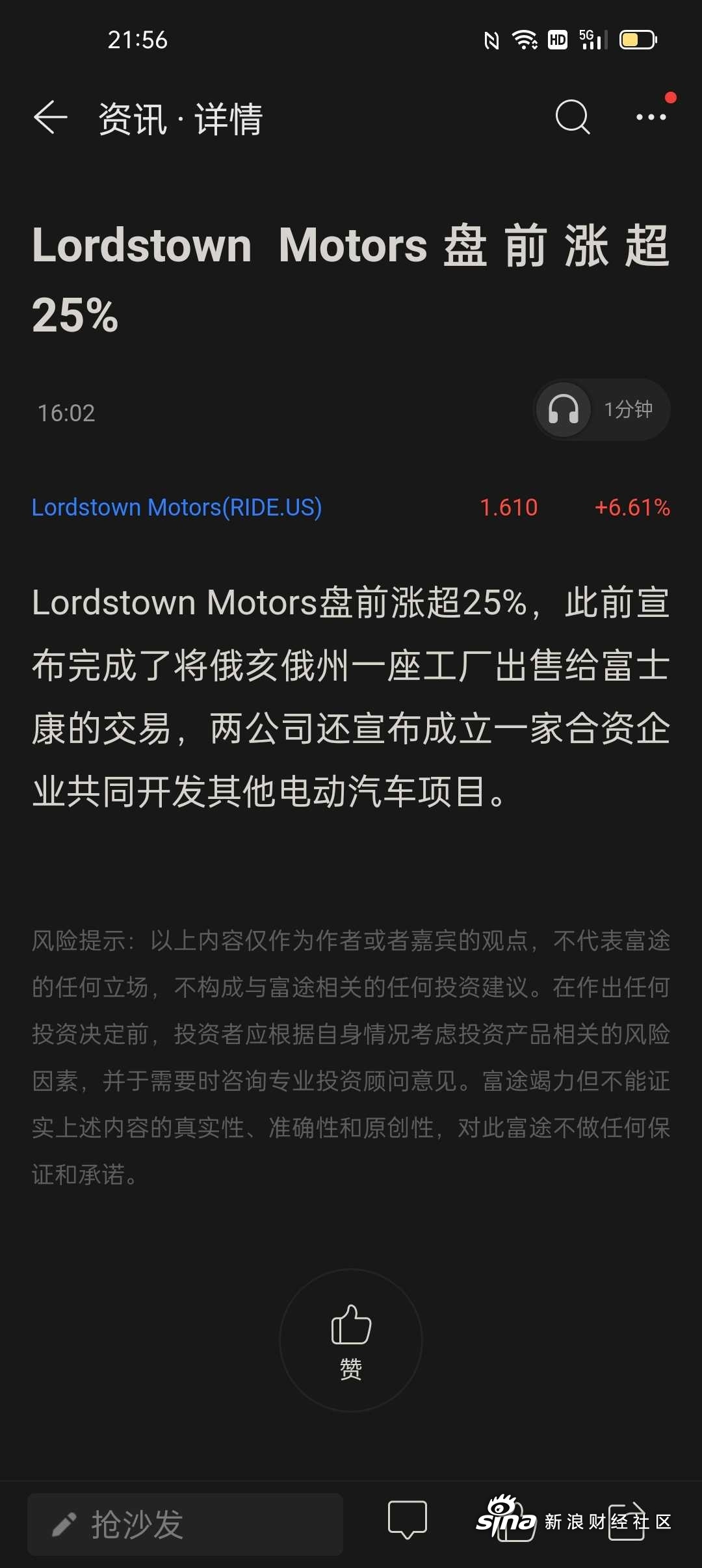Screen dimensions: 702x1568
Task: Go back from the news detail
Action: 51,118
